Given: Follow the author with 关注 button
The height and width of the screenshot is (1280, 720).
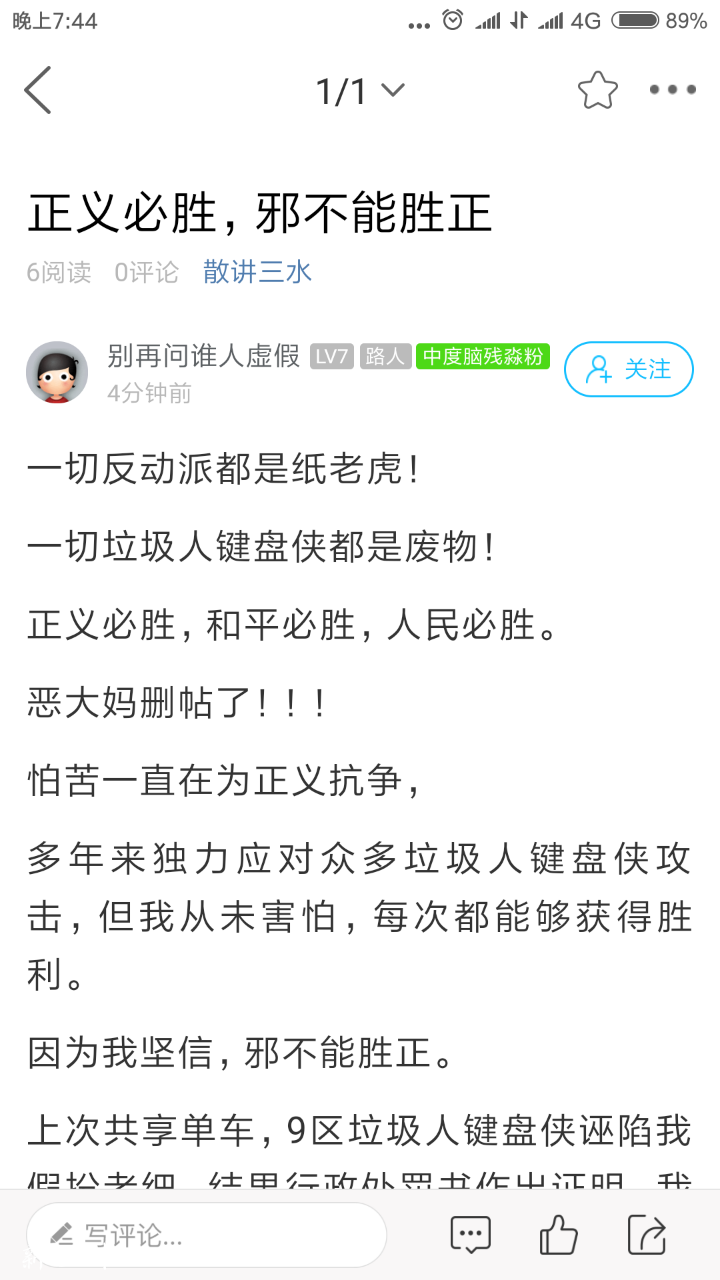Looking at the screenshot, I should pyautogui.click(x=629, y=369).
